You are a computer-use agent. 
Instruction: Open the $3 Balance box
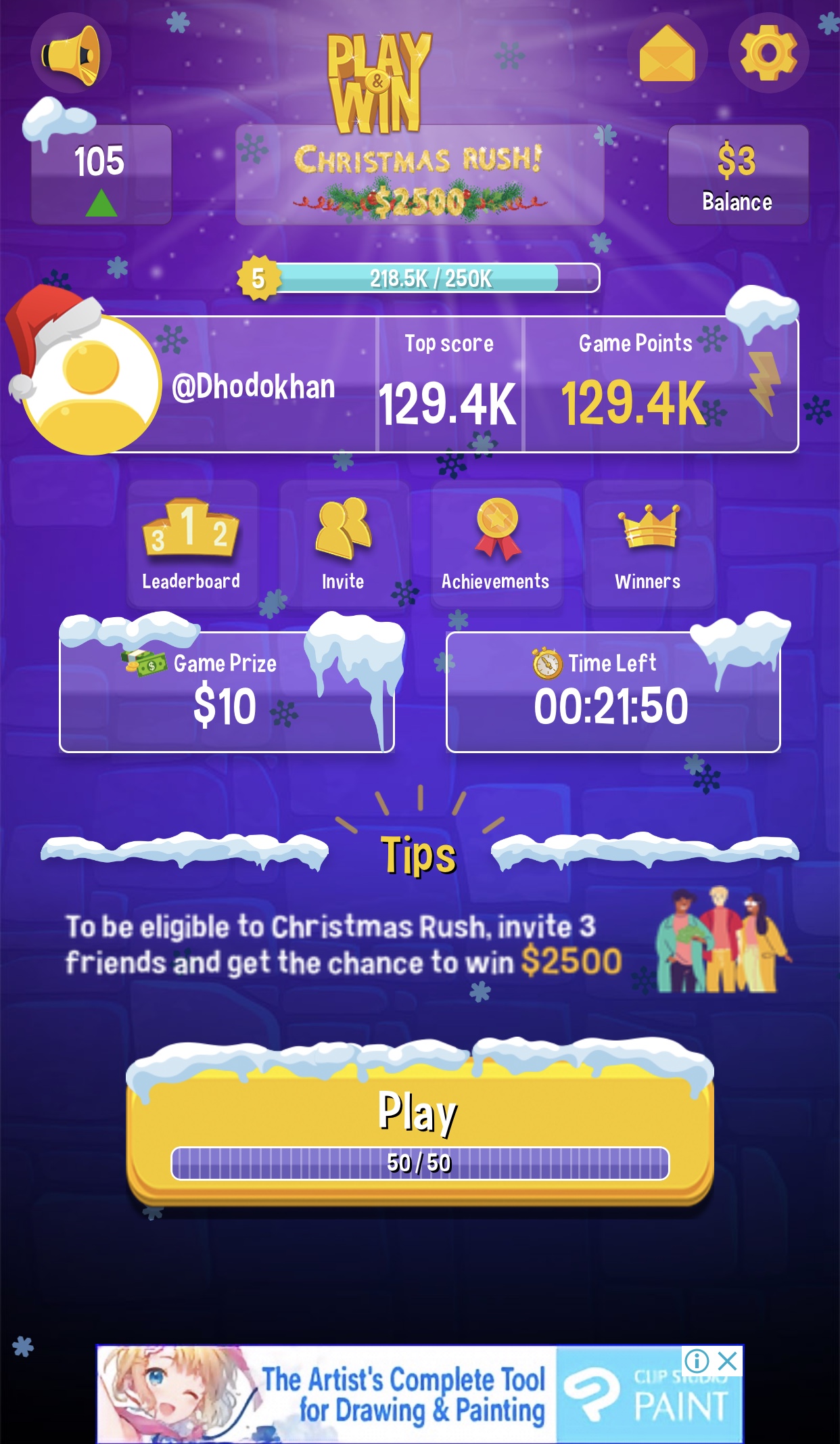[x=737, y=175]
